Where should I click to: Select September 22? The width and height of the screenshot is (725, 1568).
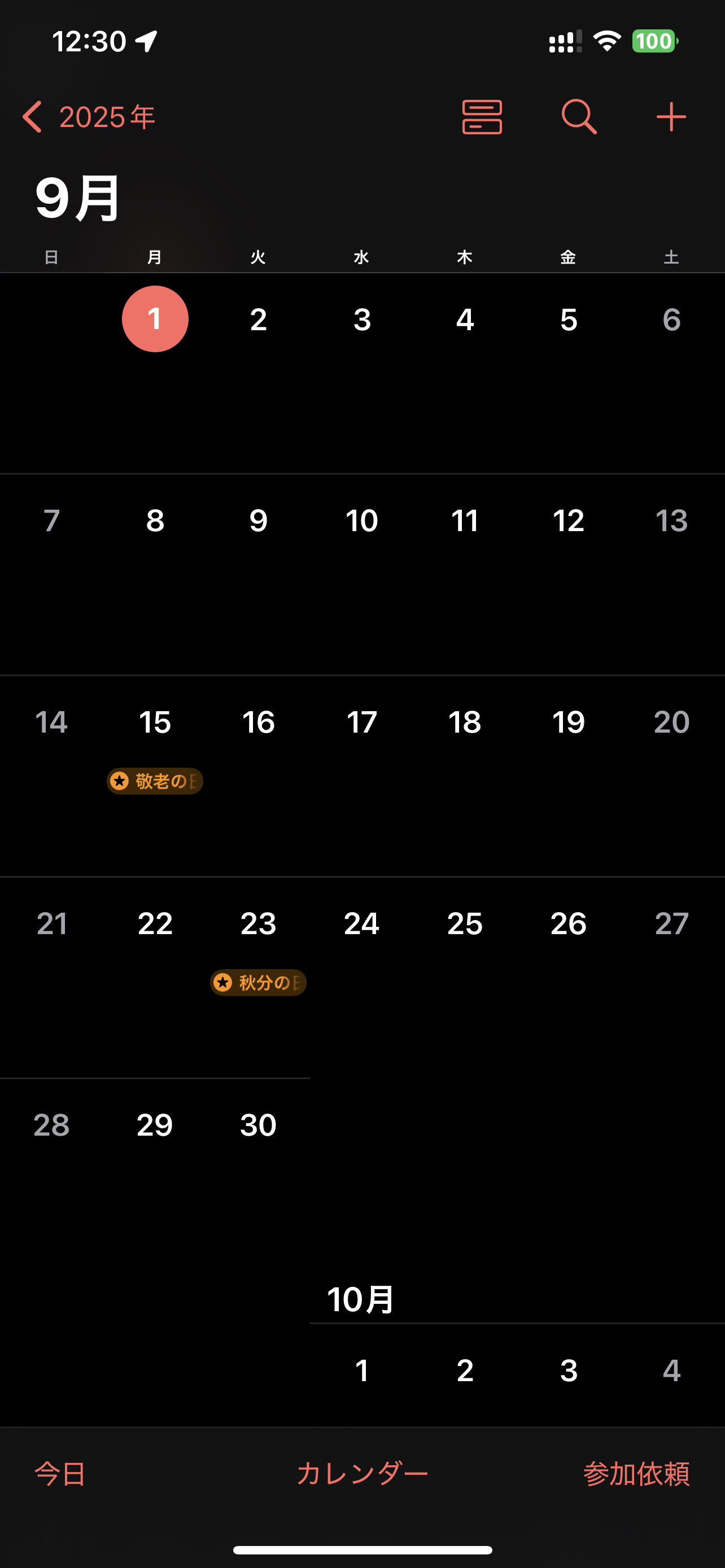155,924
